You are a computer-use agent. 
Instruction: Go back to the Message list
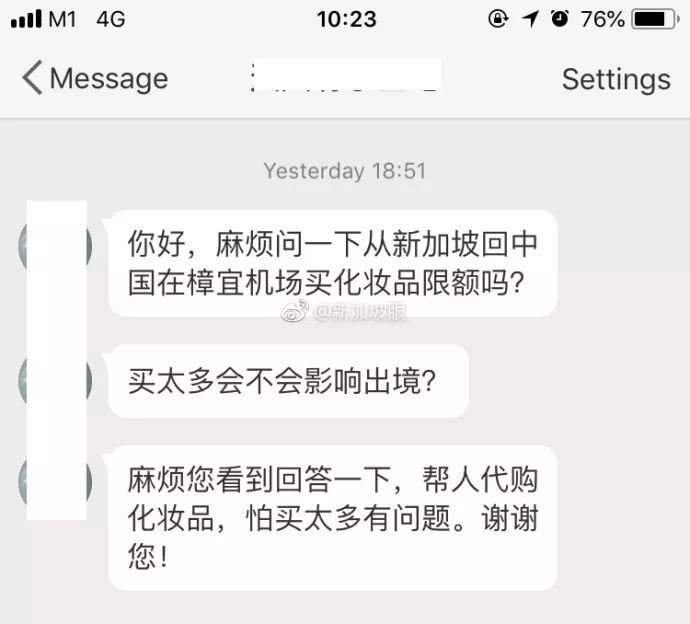[x=95, y=79]
